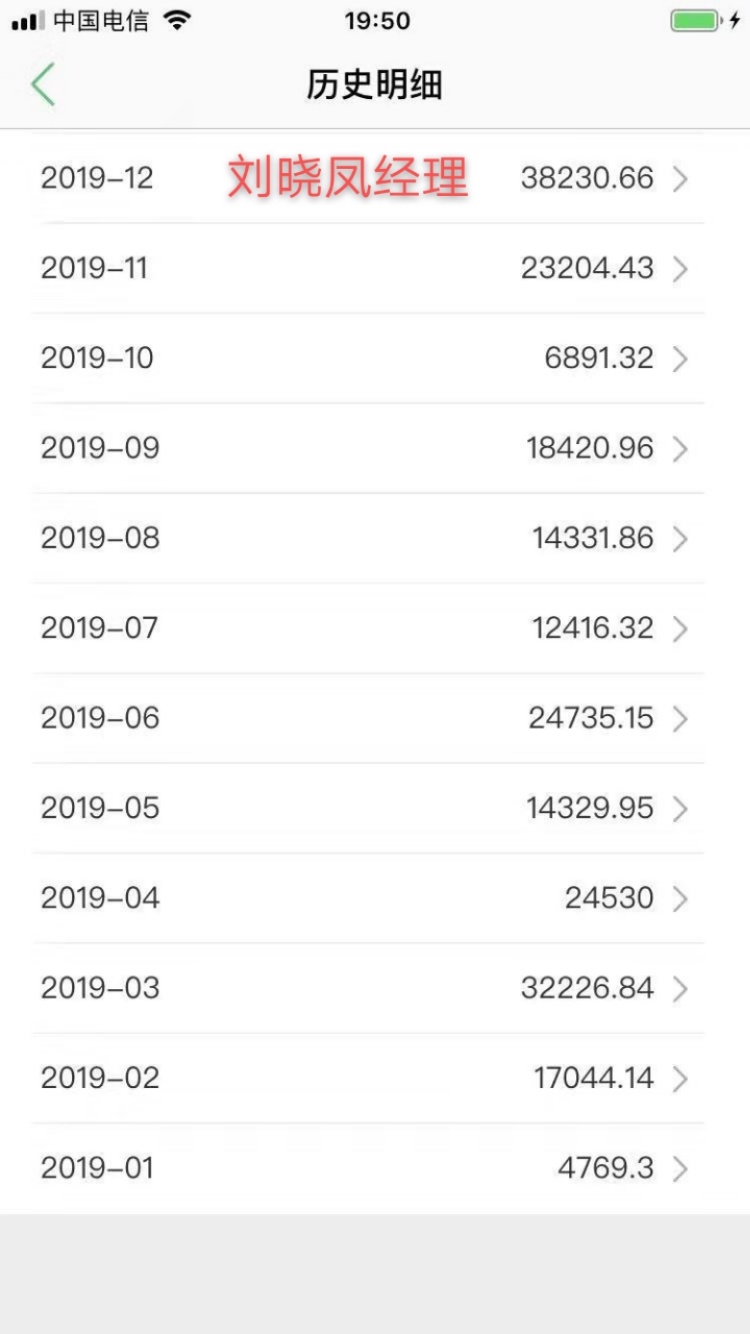Screen dimensions: 750x1334
Task: Select the 2019-09 history row
Action: pos(375,448)
